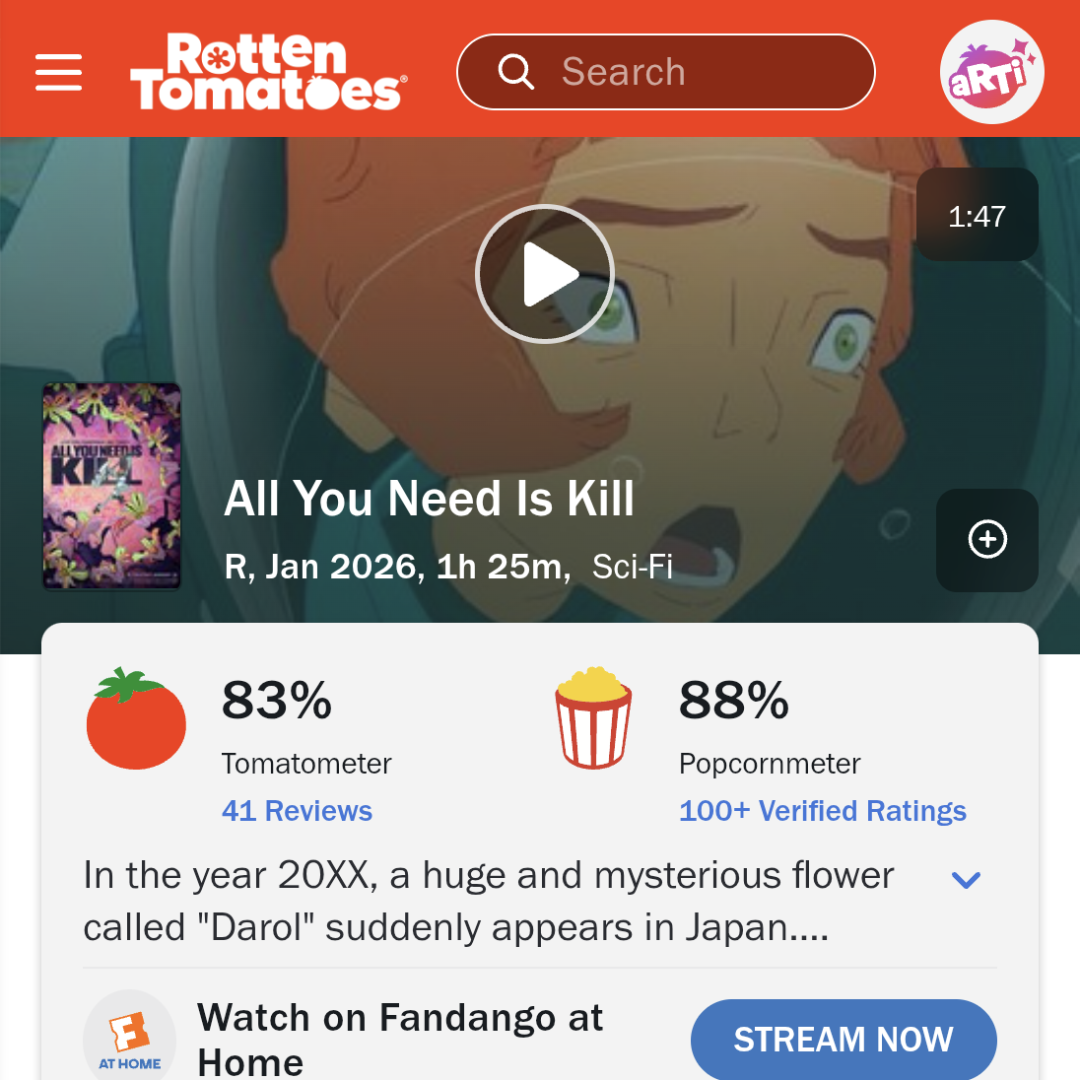Screen dimensions: 1080x1080
Task: Expand the synopsis with the chevron
Action: point(966,880)
